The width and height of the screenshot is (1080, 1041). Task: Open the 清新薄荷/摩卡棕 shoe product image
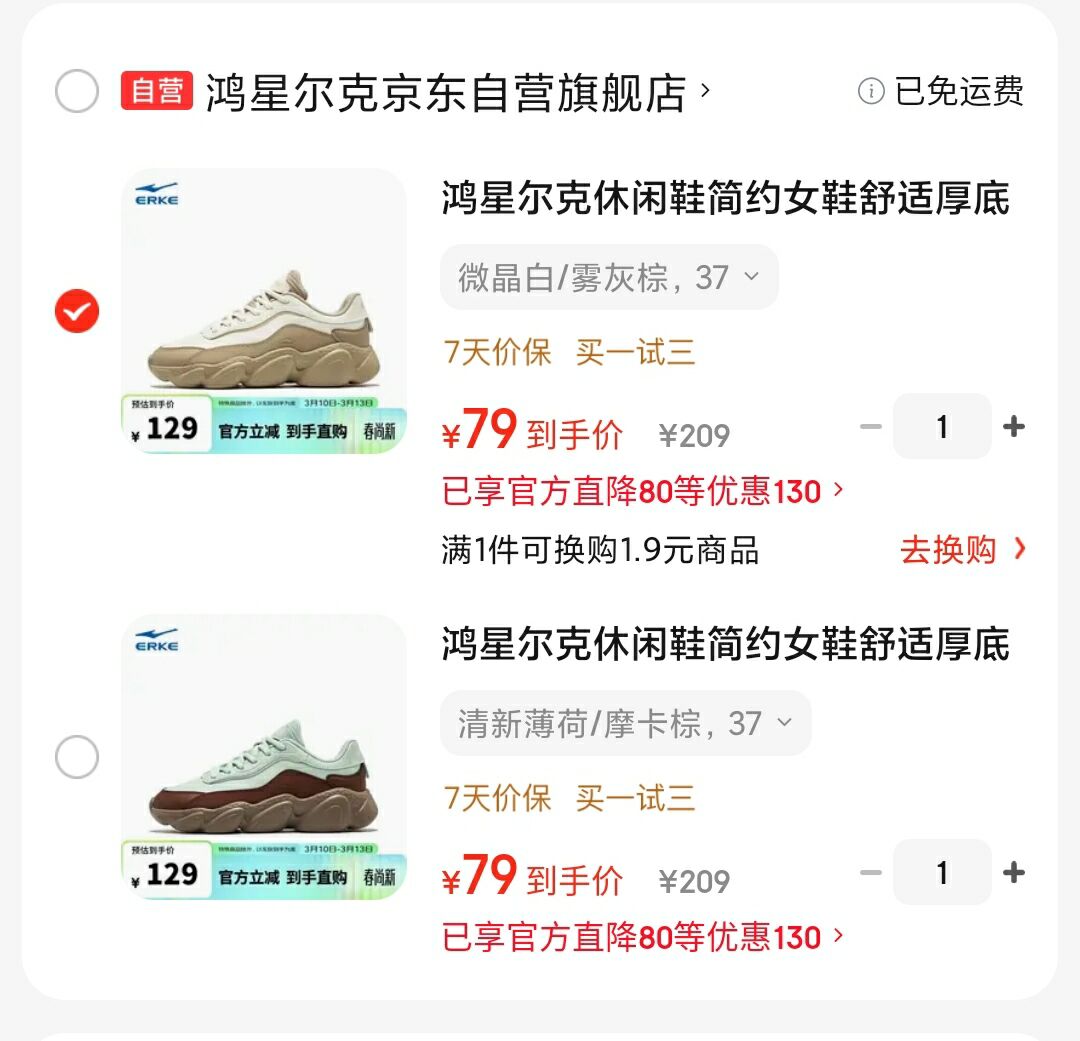[264, 757]
